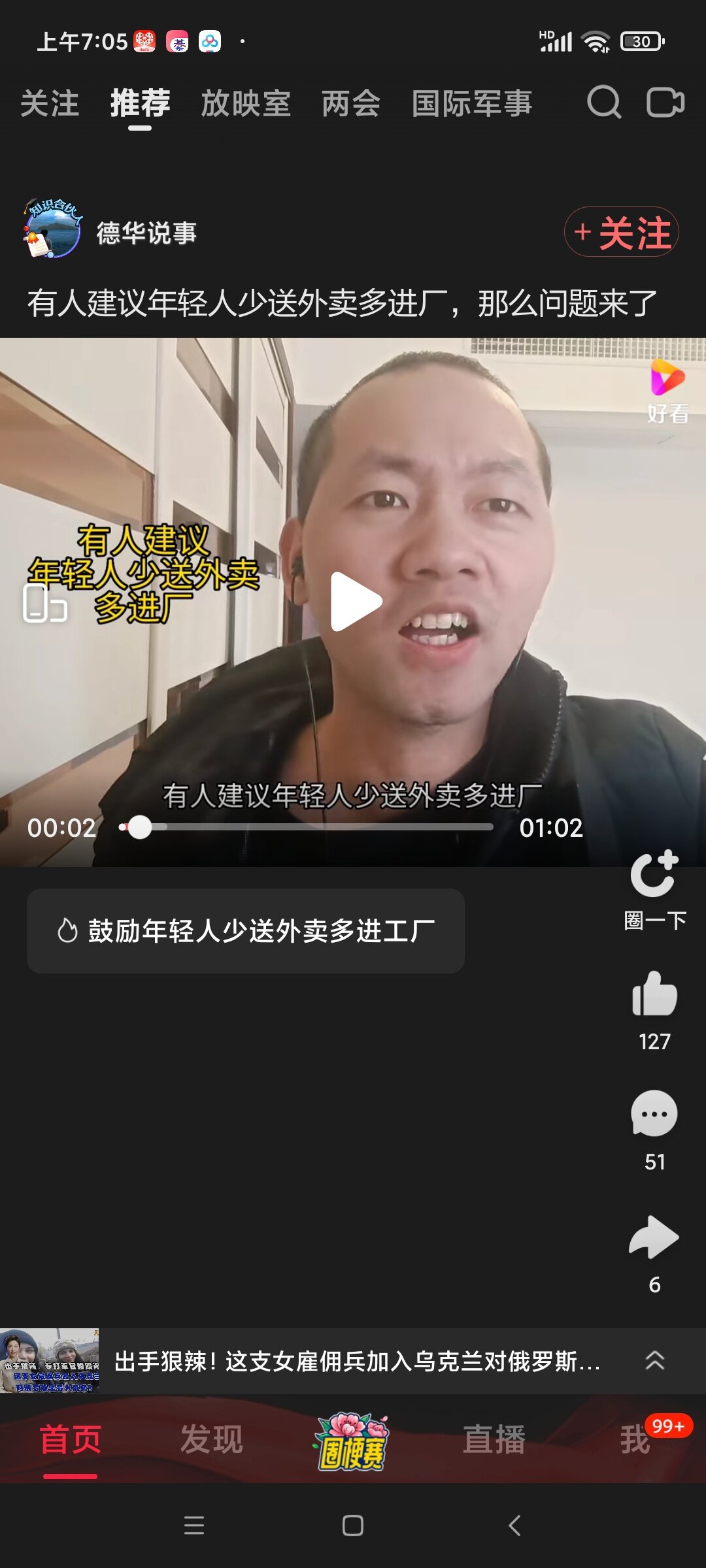Follow 德华说事 with the +关注 button
Image resolution: width=706 pixels, height=1568 pixels.
[x=621, y=233]
